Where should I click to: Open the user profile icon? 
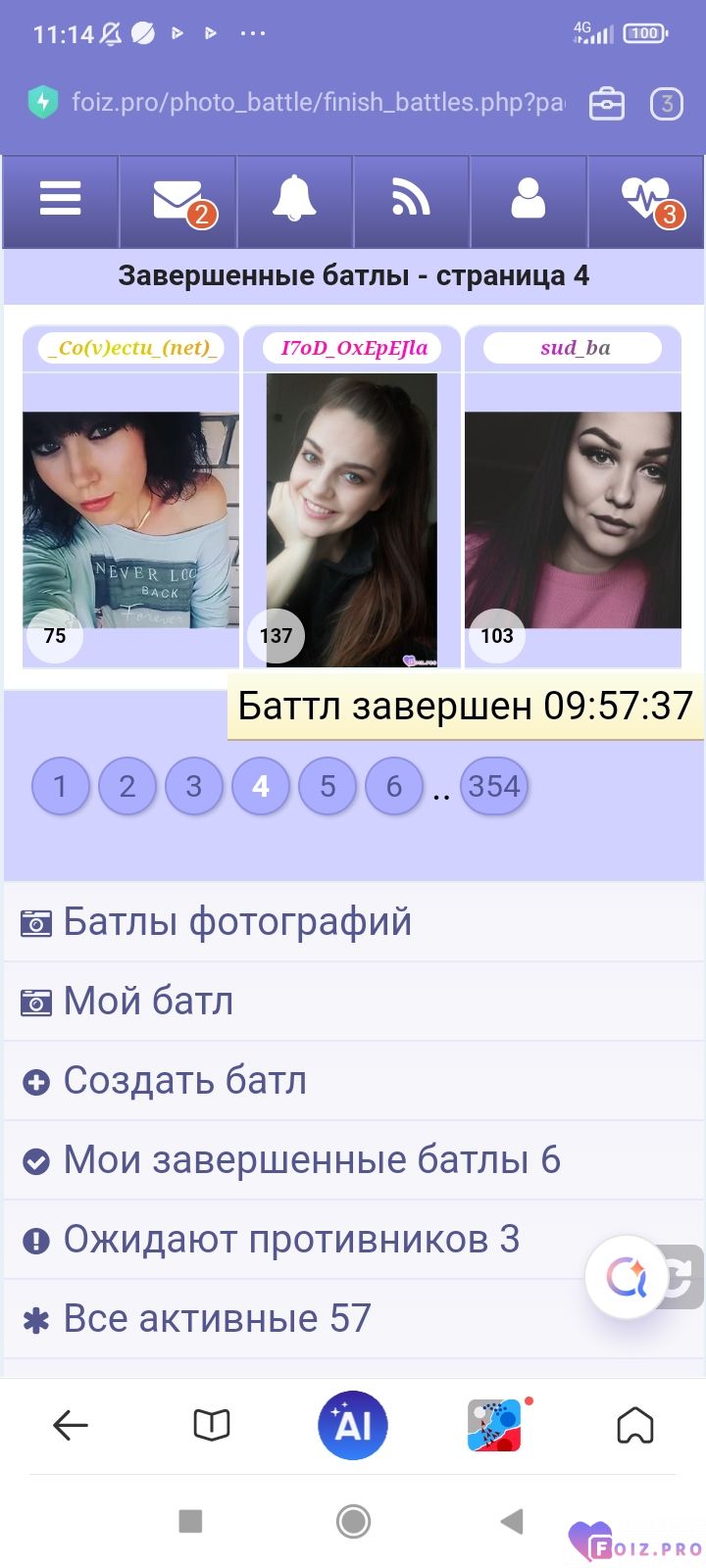pos(528,200)
